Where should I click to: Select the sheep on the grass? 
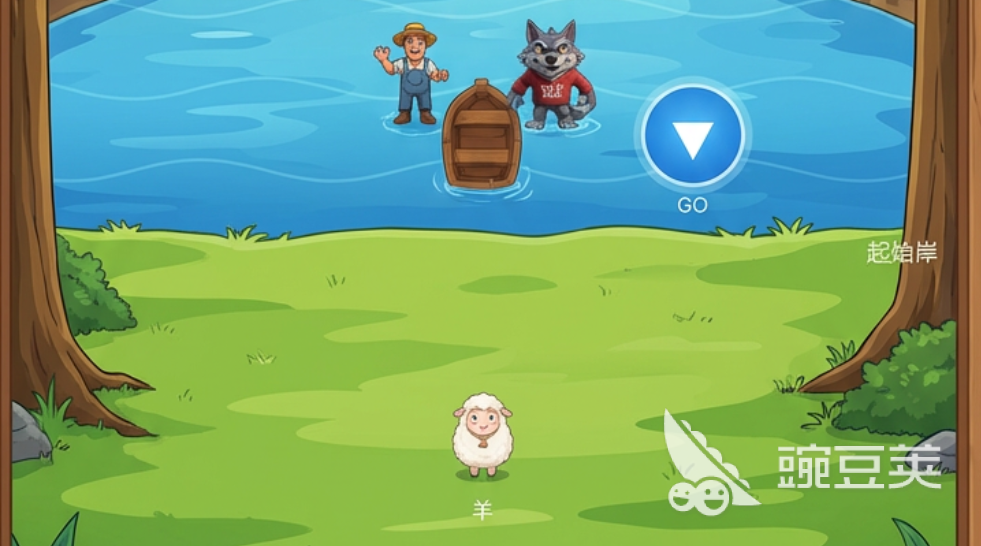click(x=482, y=435)
